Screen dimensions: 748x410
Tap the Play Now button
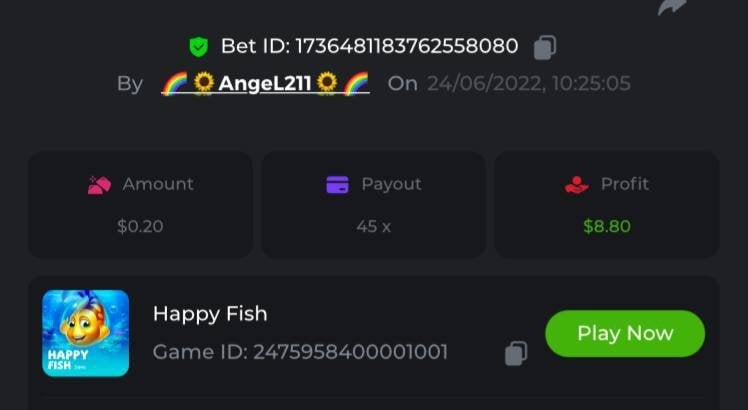tap(625, 334)
